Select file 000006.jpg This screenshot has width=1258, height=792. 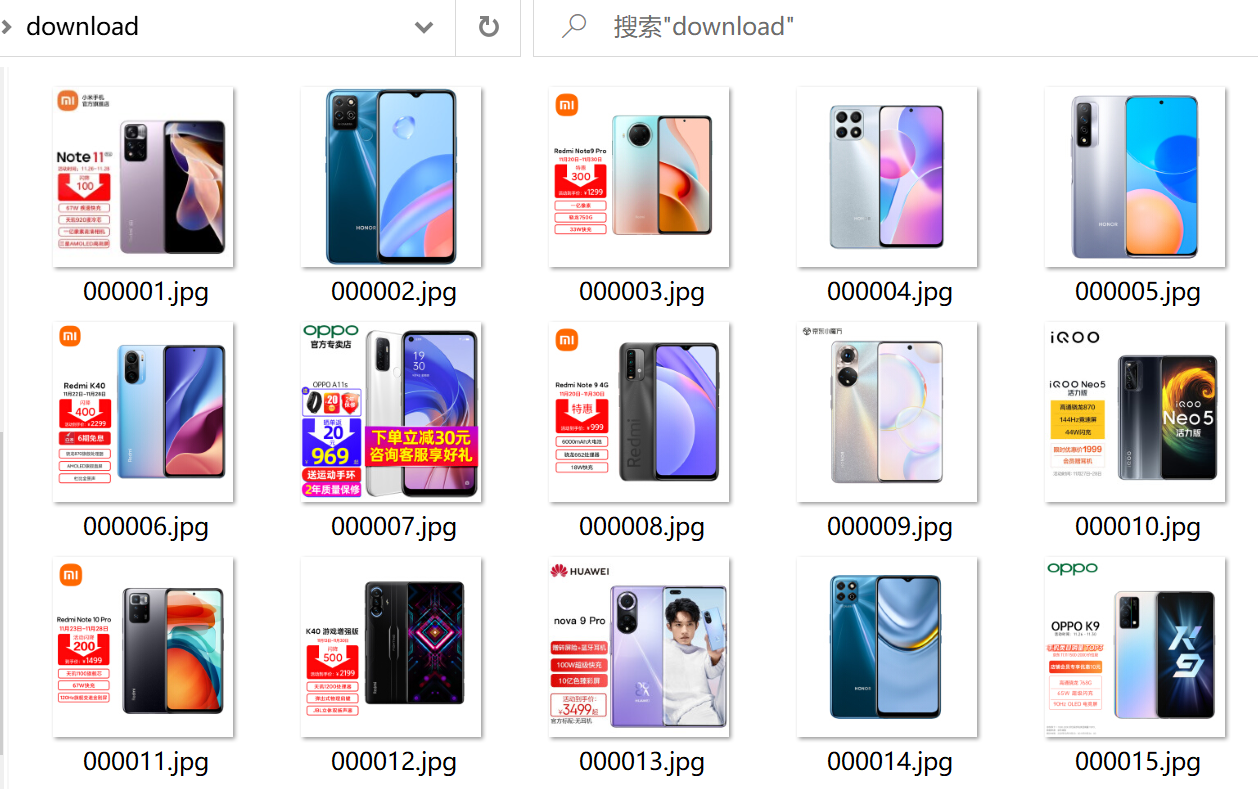pos(144,412)
